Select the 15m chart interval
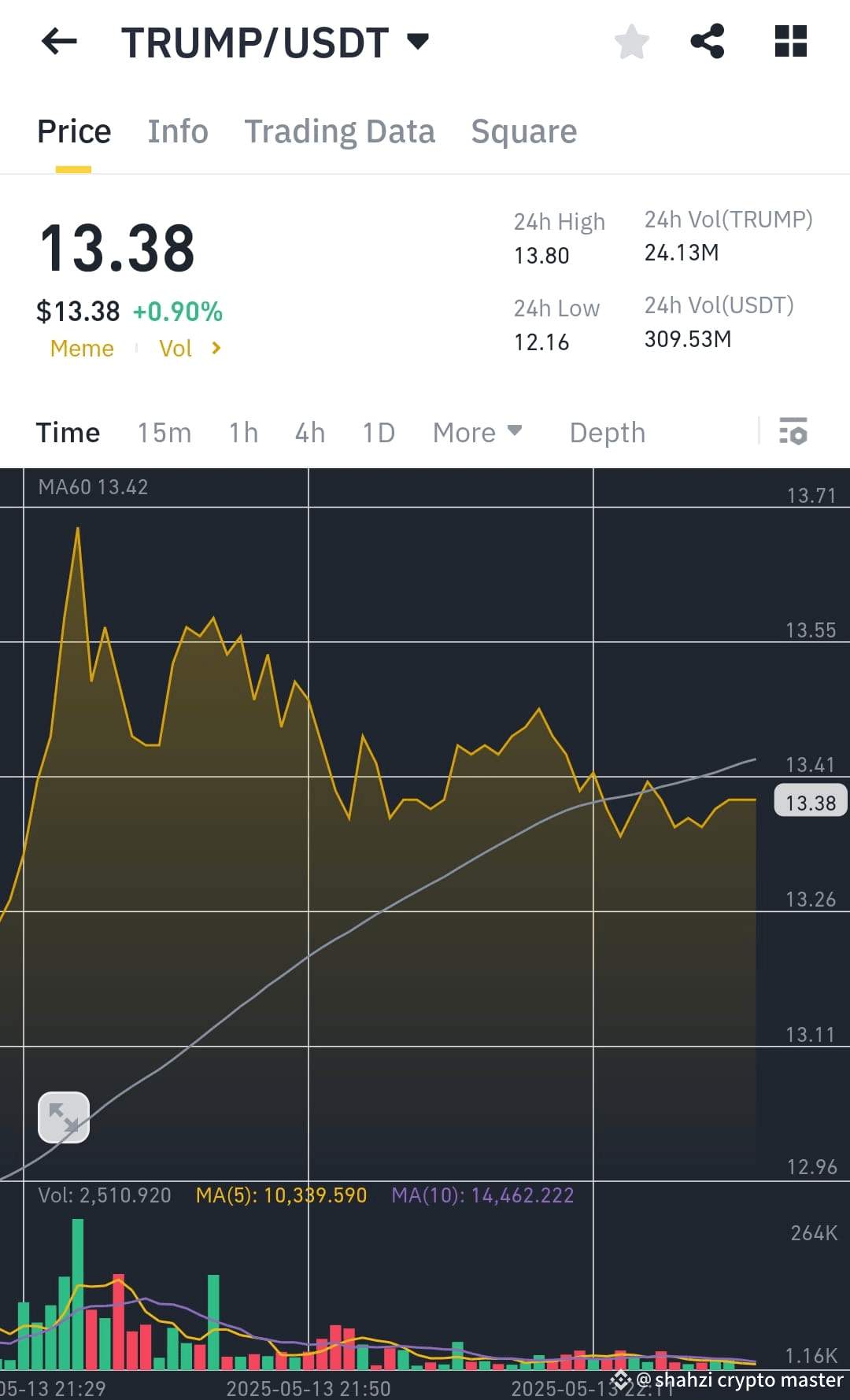Screen dimensions: 850x1400 click(163, 432)
